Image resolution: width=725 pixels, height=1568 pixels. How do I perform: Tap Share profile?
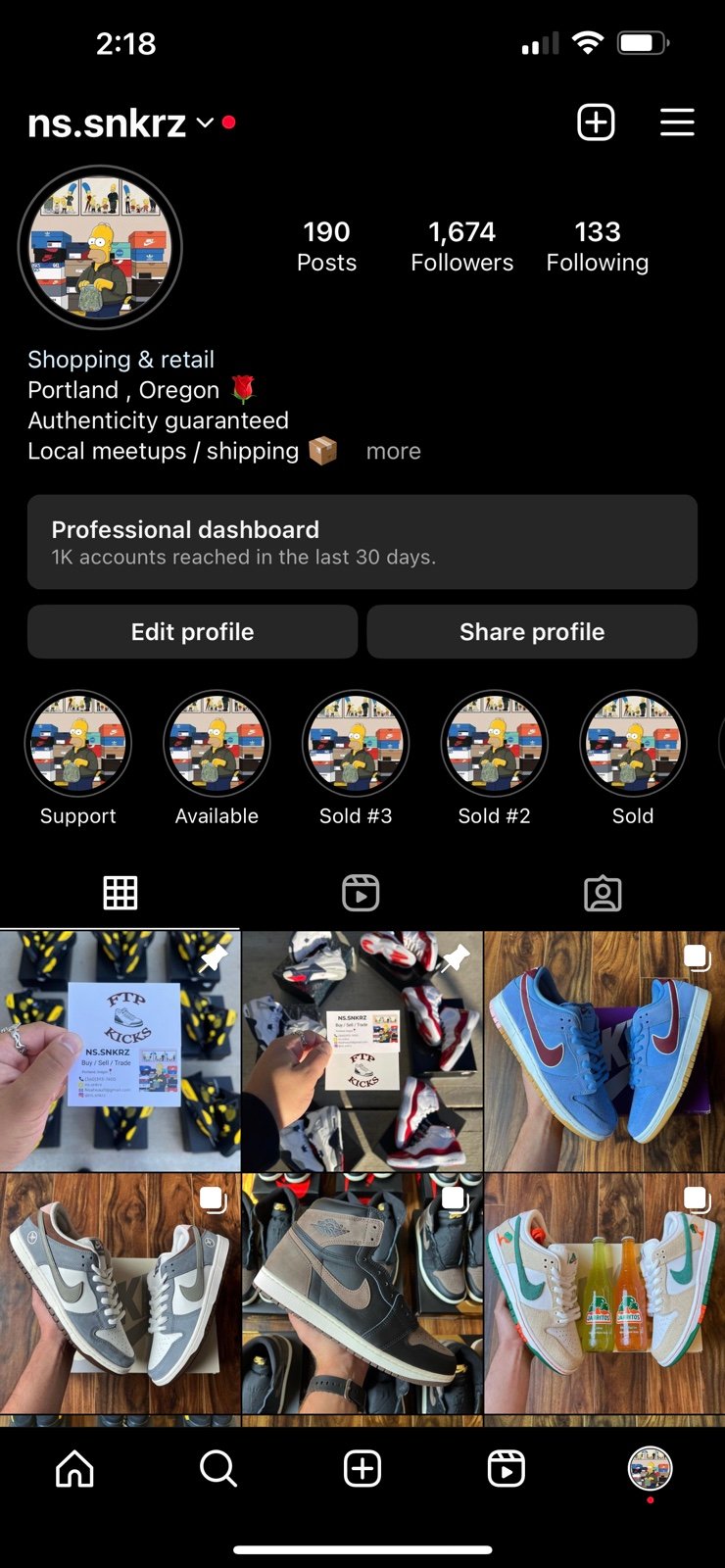(532, 632)
